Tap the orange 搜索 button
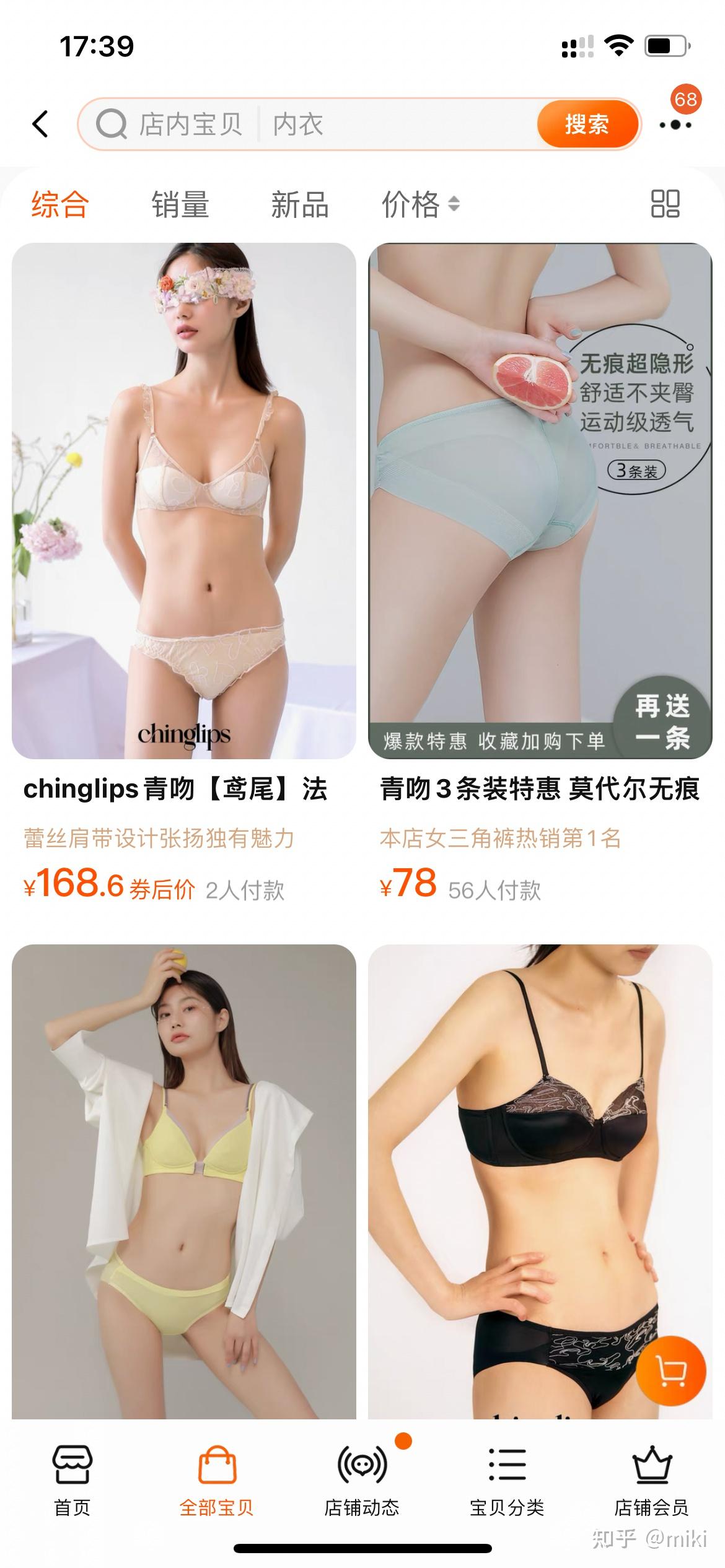The height and width of the screenshot is (1568, 725). 586,124
